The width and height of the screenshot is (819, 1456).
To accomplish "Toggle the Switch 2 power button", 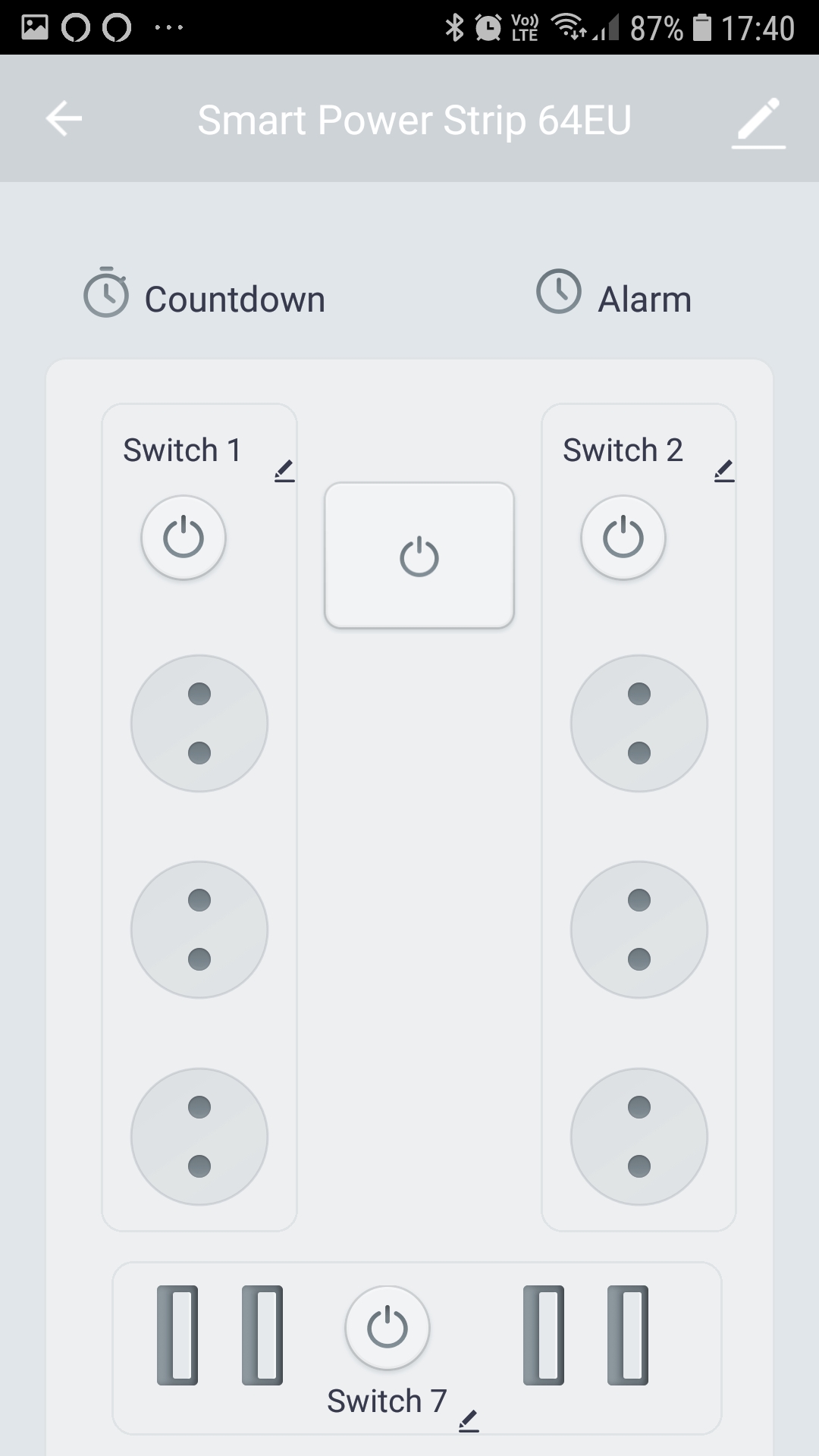I will [x=623, y=538].
